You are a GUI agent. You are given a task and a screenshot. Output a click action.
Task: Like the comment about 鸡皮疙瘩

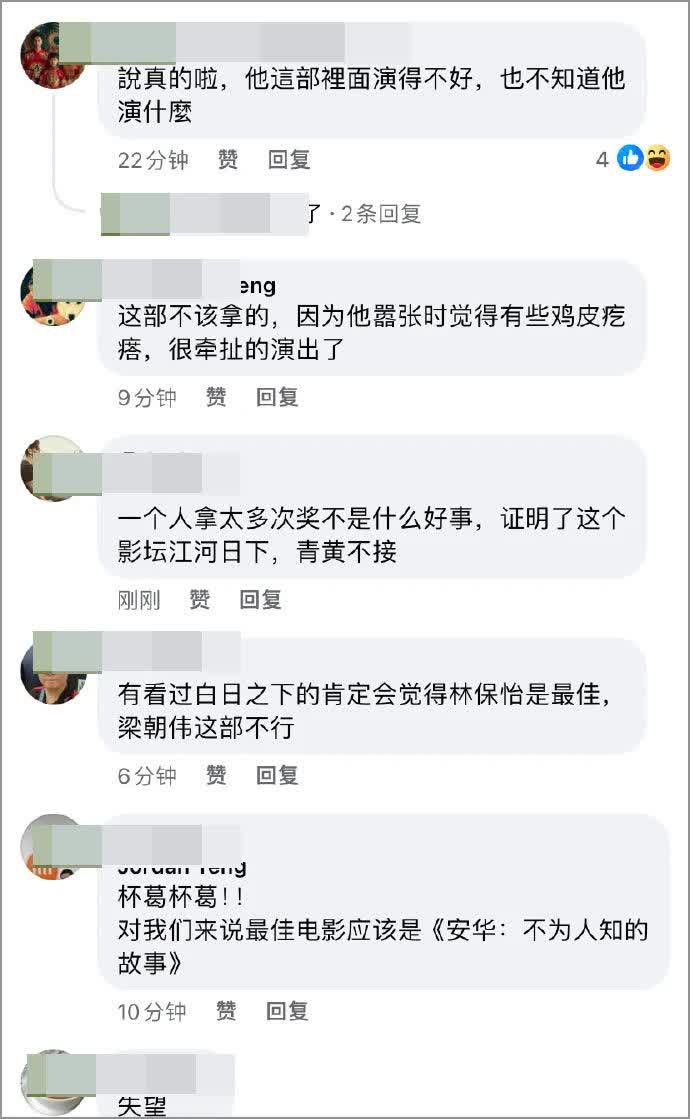[x=216, y=397]
